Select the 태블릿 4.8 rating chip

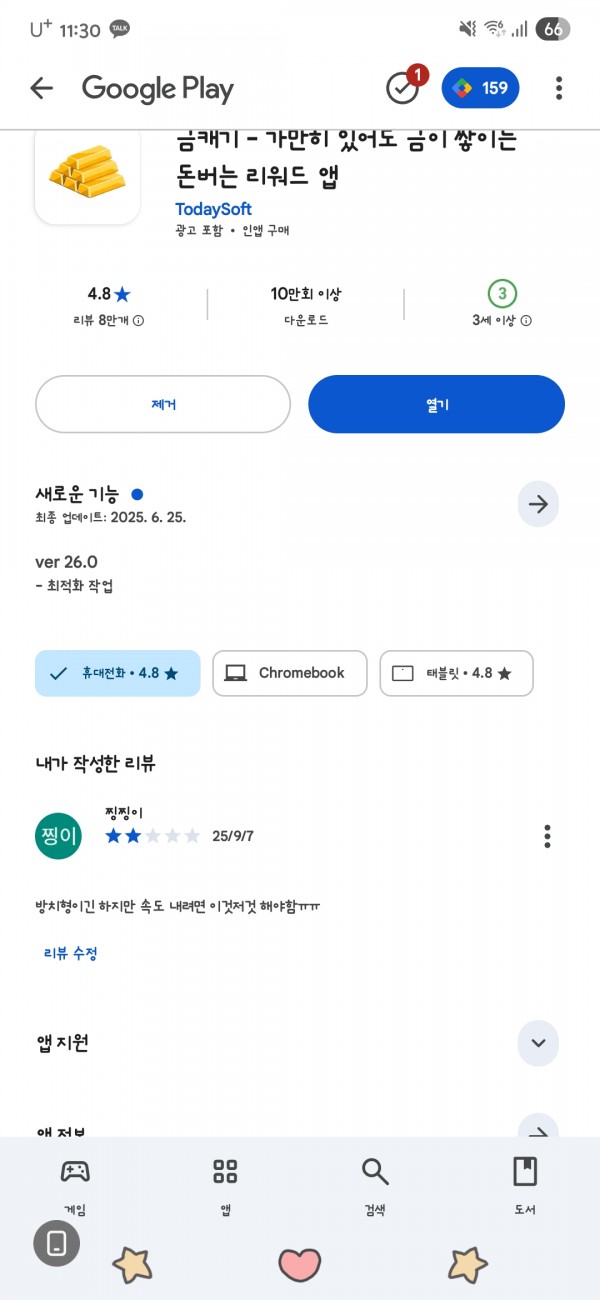[456, 673]
